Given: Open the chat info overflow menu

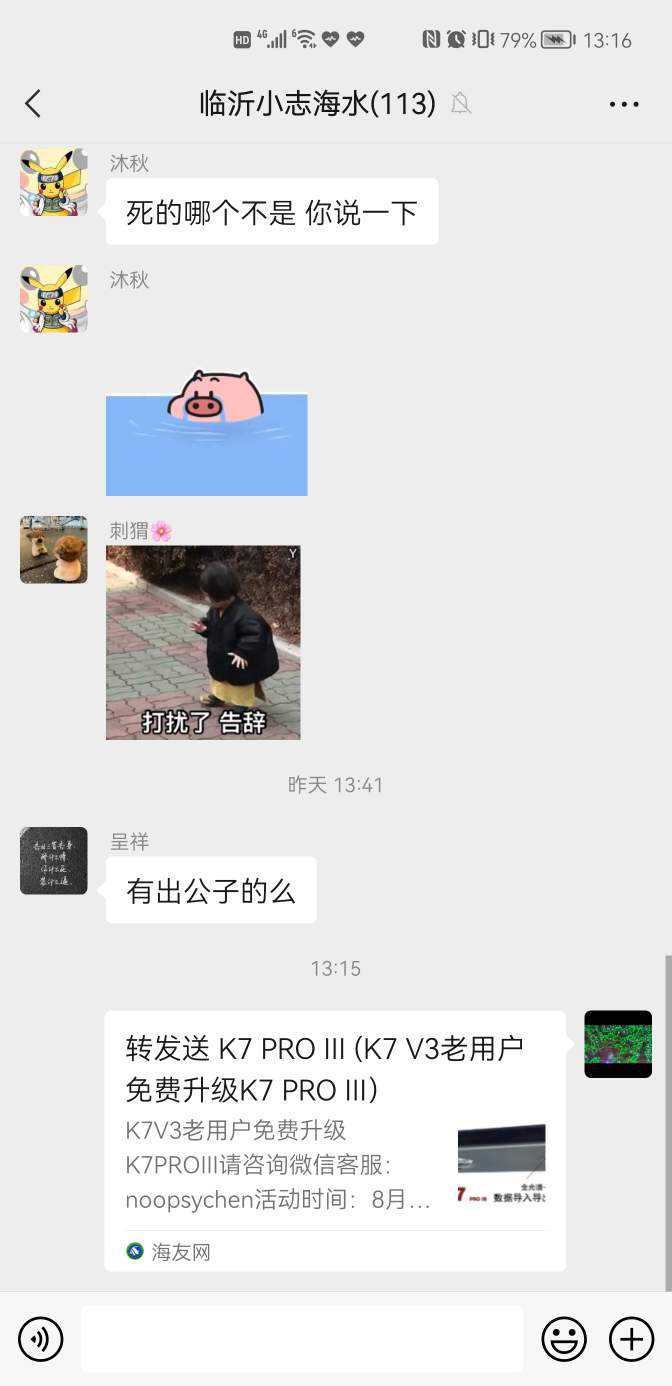Looking at the screenshot, I should [x=623, y=104].
